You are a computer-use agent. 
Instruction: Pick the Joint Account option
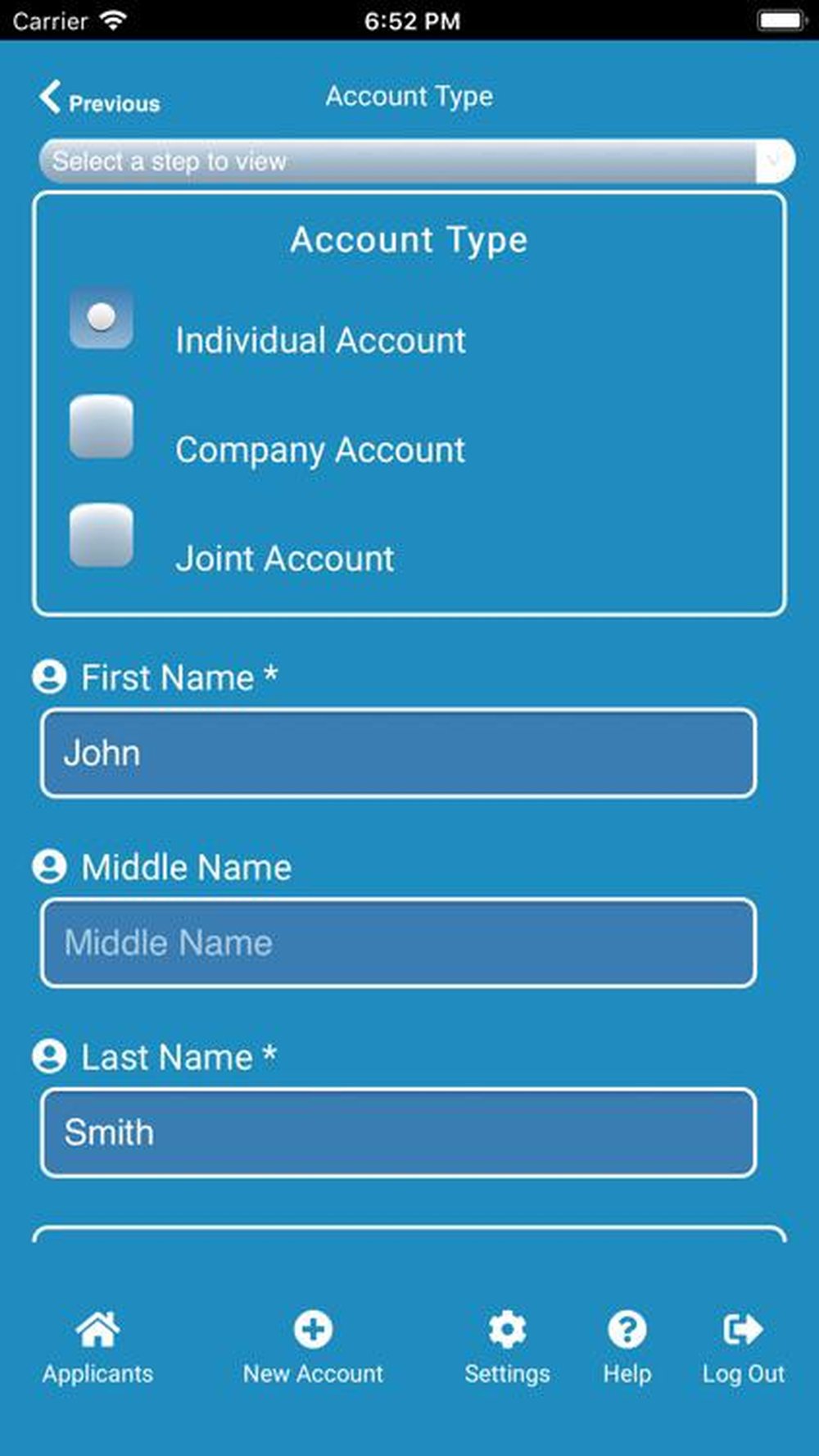(102, 536)
